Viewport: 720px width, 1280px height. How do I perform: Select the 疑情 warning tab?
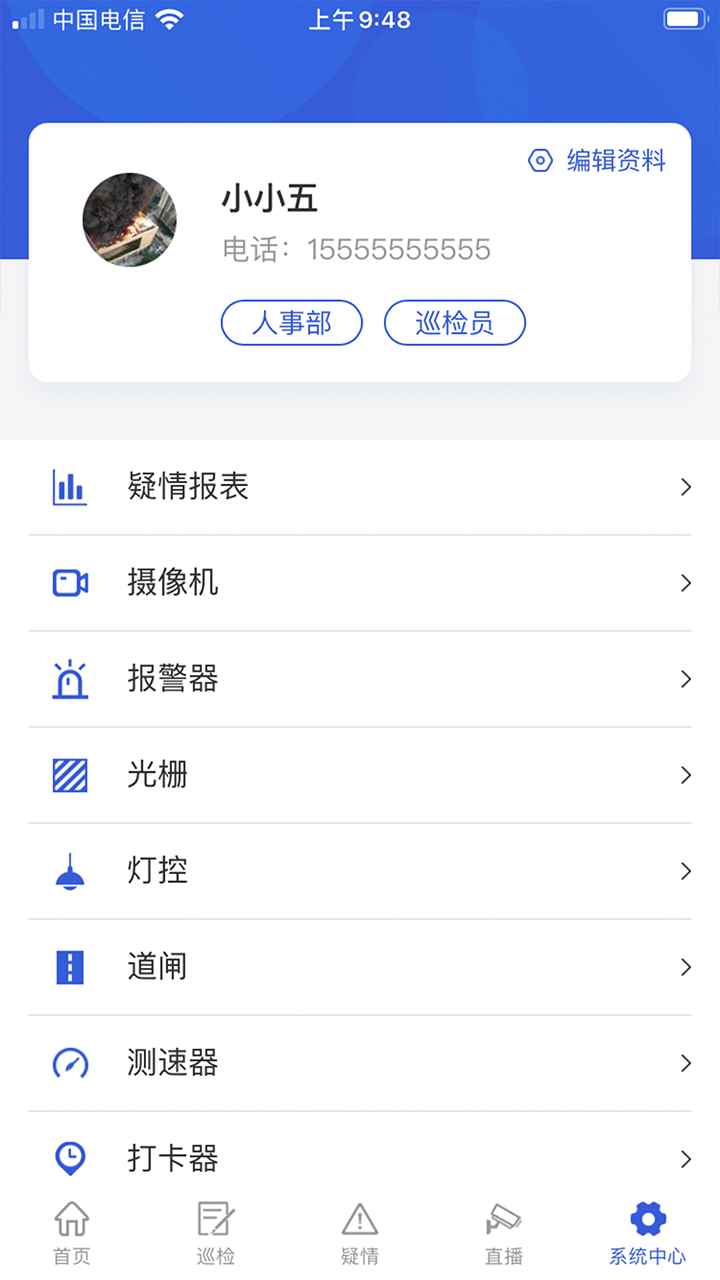(x=359, y=1230)
